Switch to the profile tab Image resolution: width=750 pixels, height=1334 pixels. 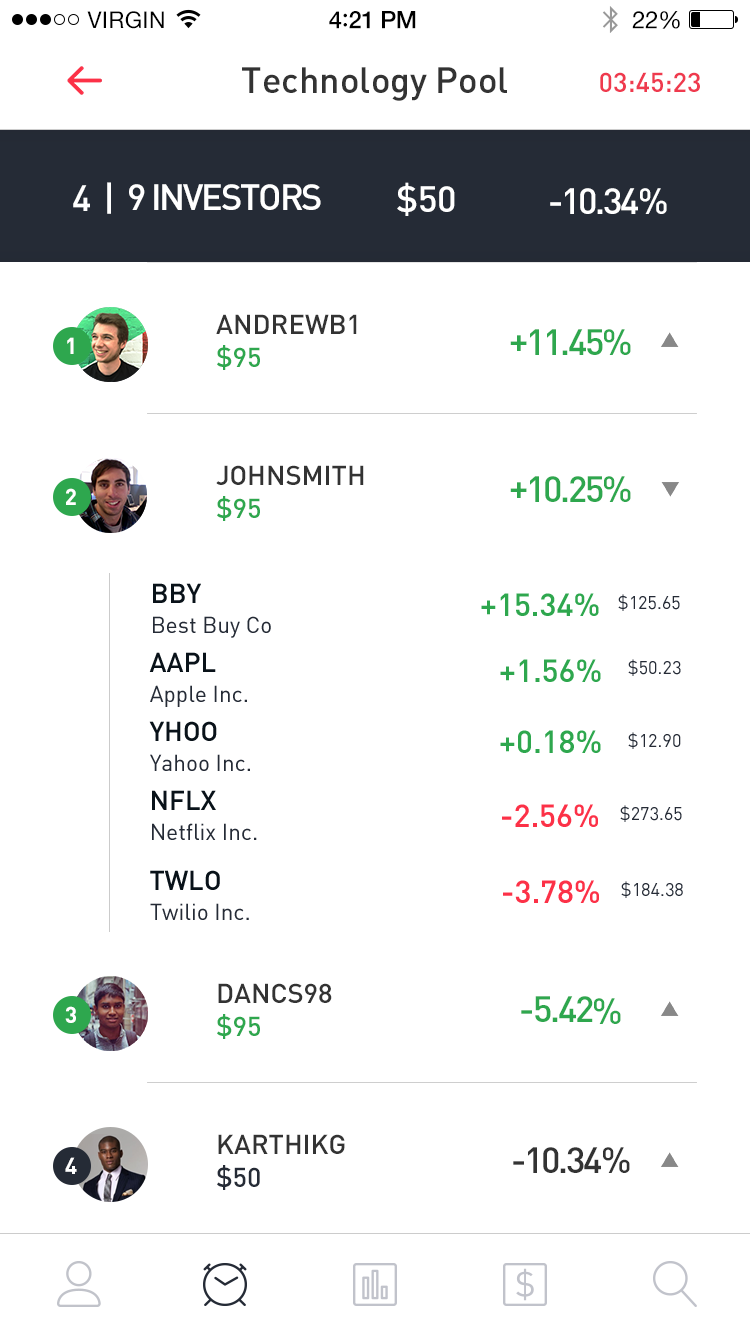(77, 1284)
